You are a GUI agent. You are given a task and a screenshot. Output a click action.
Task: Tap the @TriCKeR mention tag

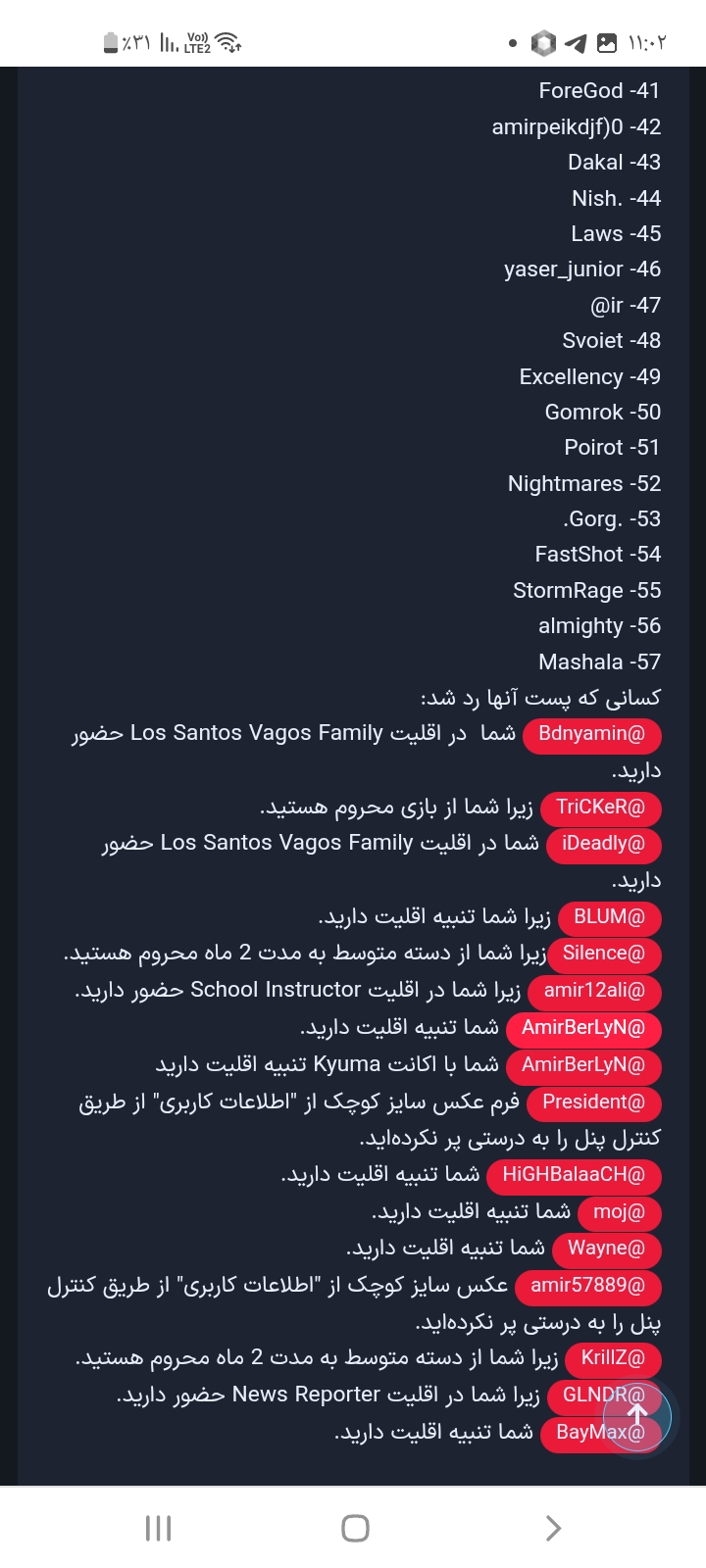point(601,808)
